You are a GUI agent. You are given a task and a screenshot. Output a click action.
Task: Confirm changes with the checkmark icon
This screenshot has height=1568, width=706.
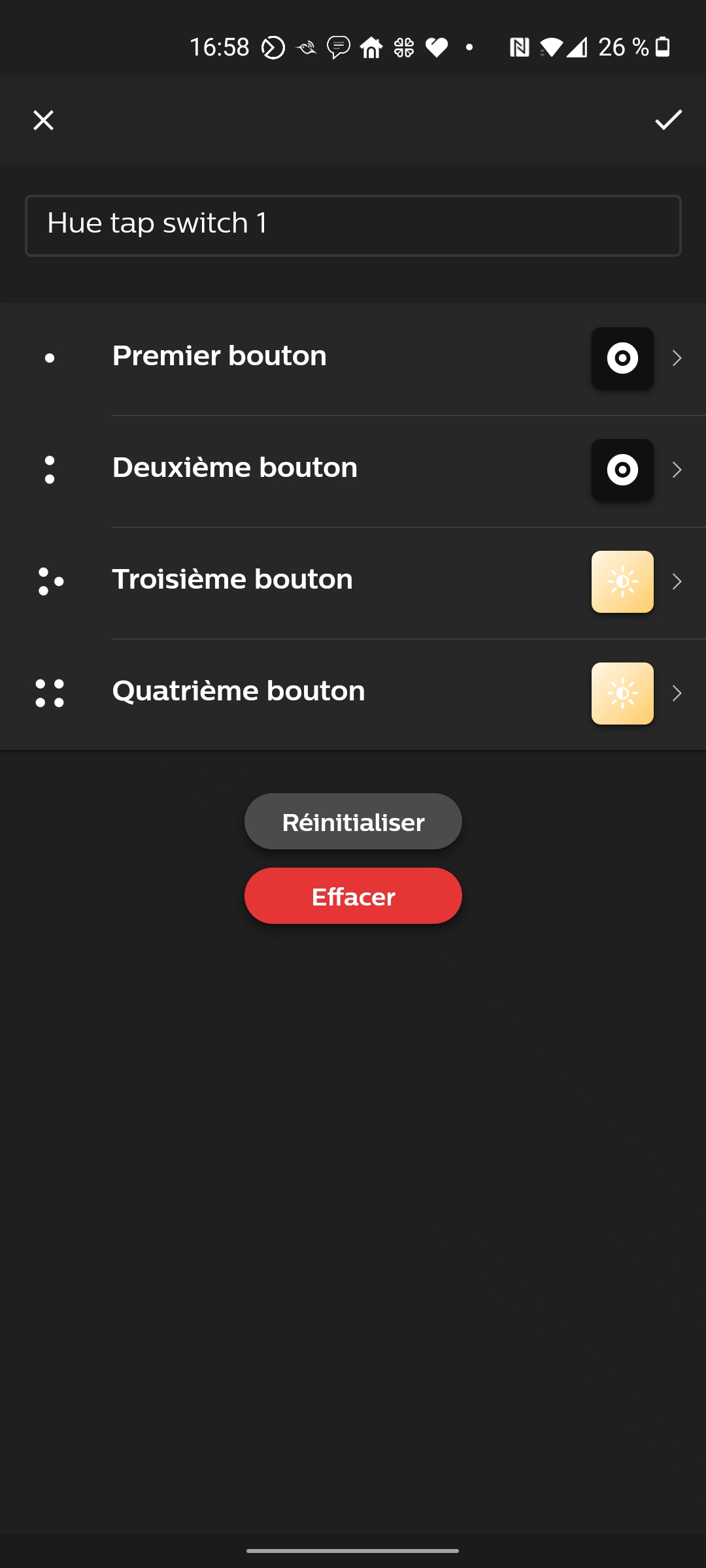tap(668, 120)
